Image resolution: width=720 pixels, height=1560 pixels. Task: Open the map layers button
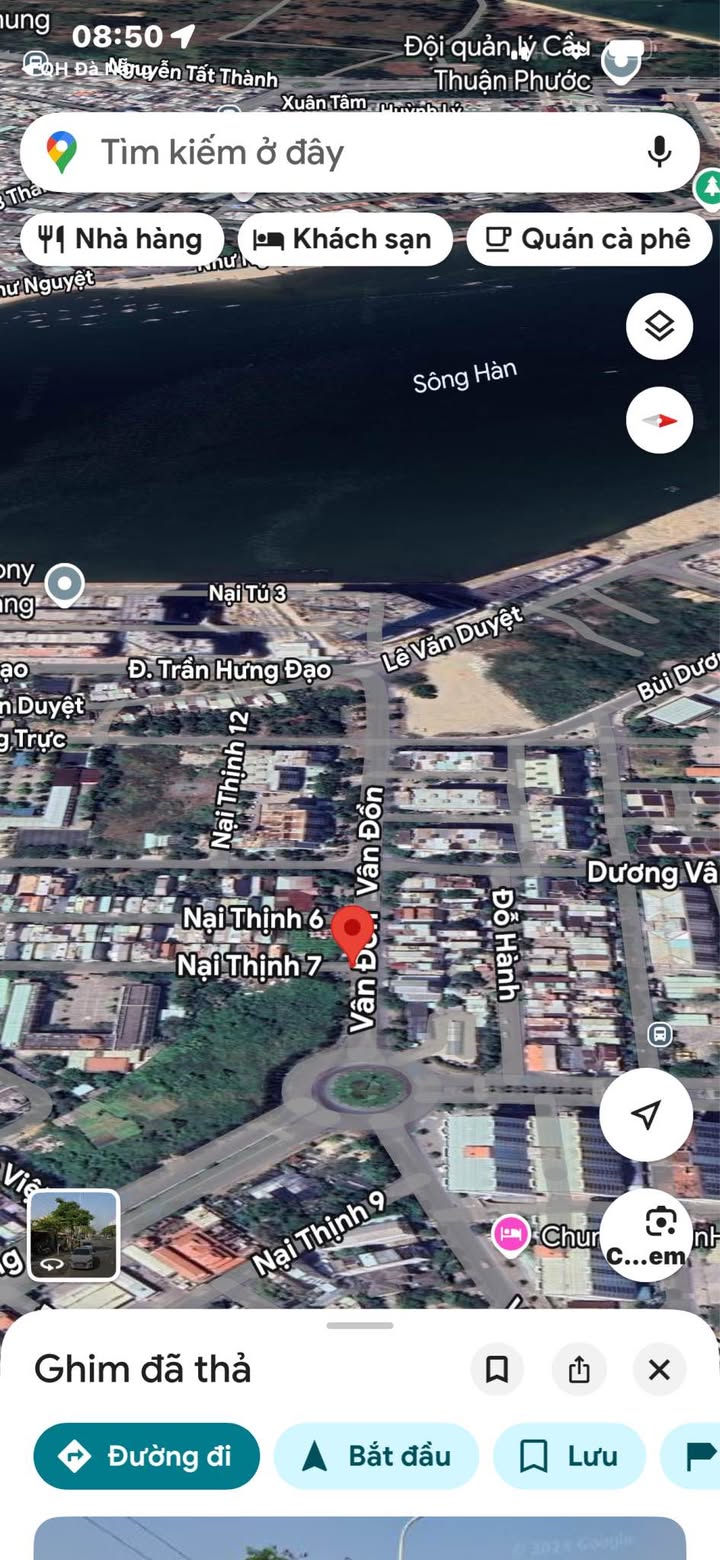coord(659,326)
